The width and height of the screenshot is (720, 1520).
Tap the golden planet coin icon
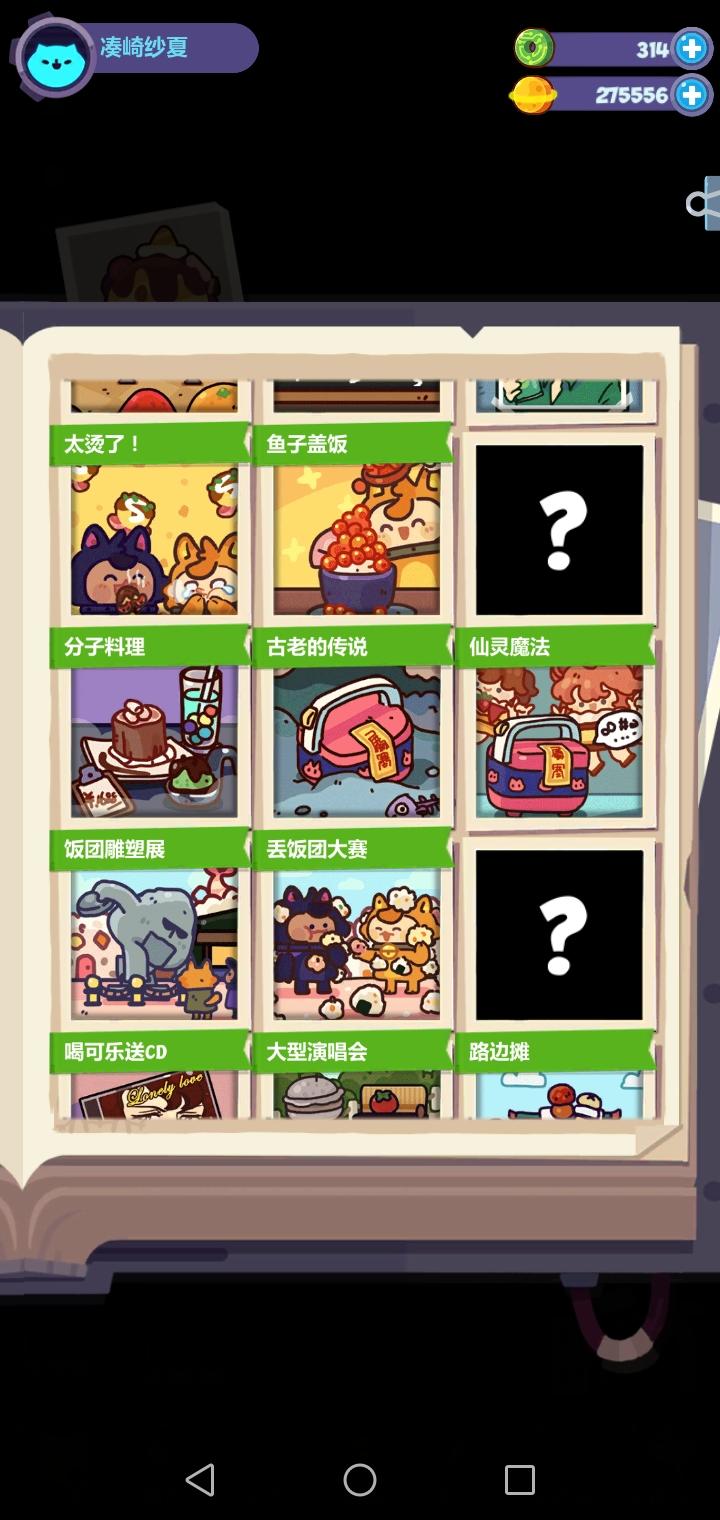click(x=533, y=95)
